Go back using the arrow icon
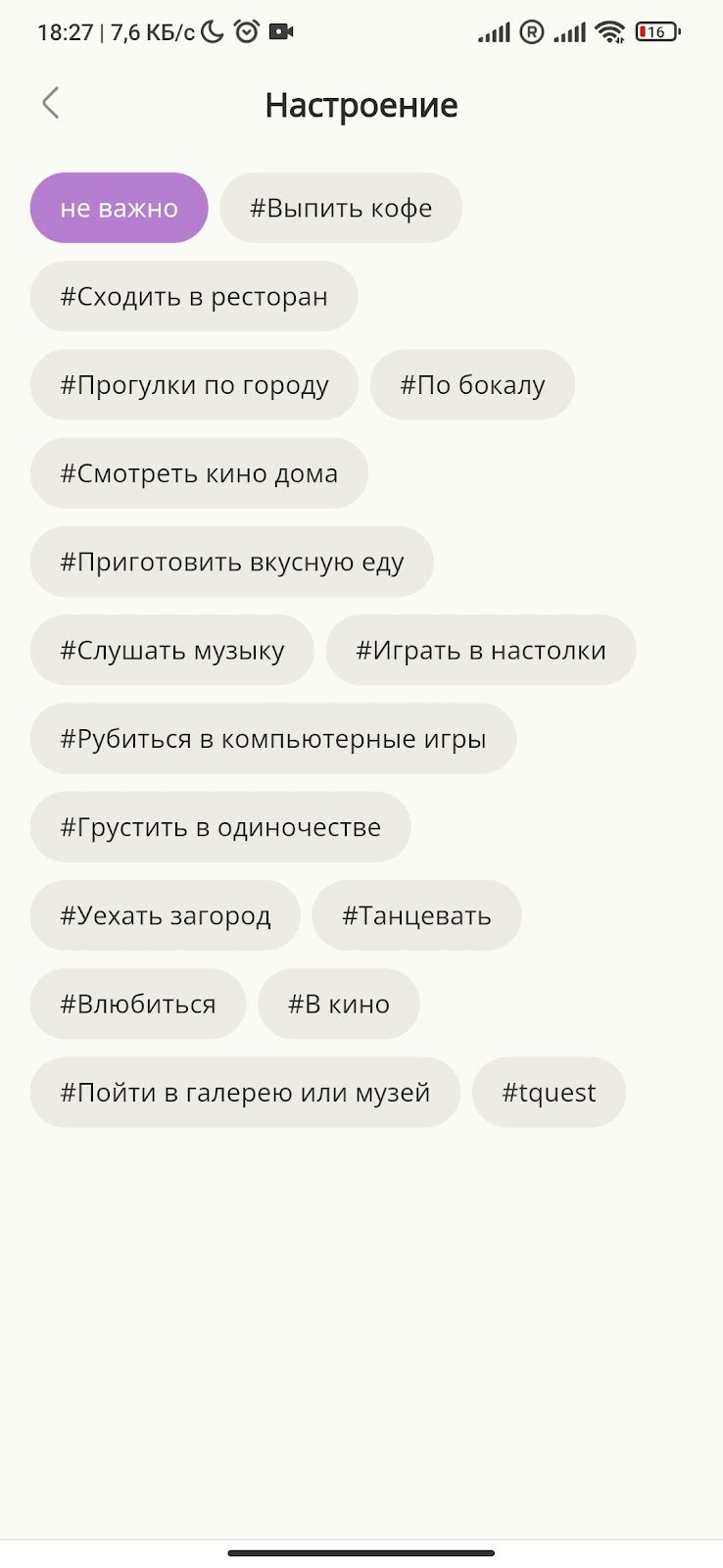The width and height of the screenshot is (723, 1568). [x=51, y=103]
